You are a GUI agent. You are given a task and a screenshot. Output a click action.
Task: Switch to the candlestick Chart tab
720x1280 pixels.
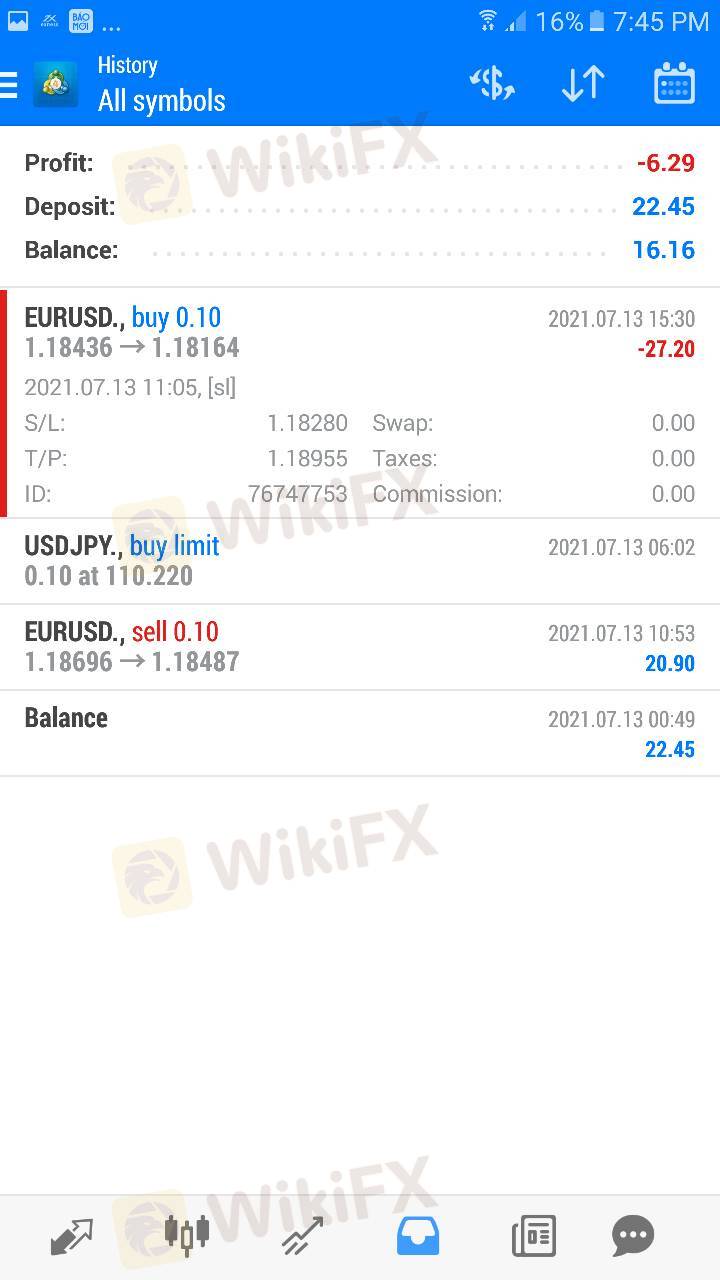pos(187,1237)
